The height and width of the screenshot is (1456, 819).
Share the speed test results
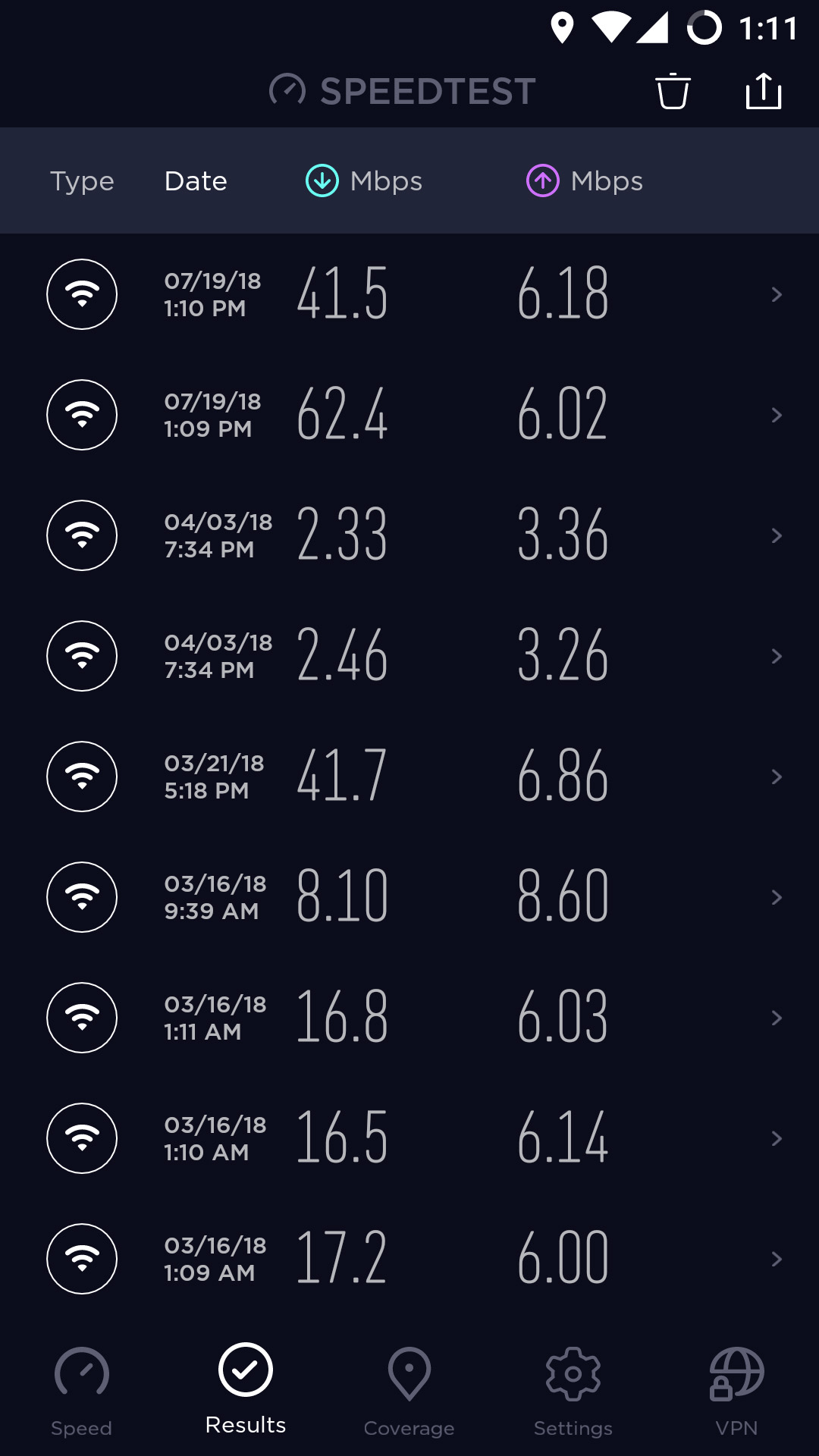(763, 92)
